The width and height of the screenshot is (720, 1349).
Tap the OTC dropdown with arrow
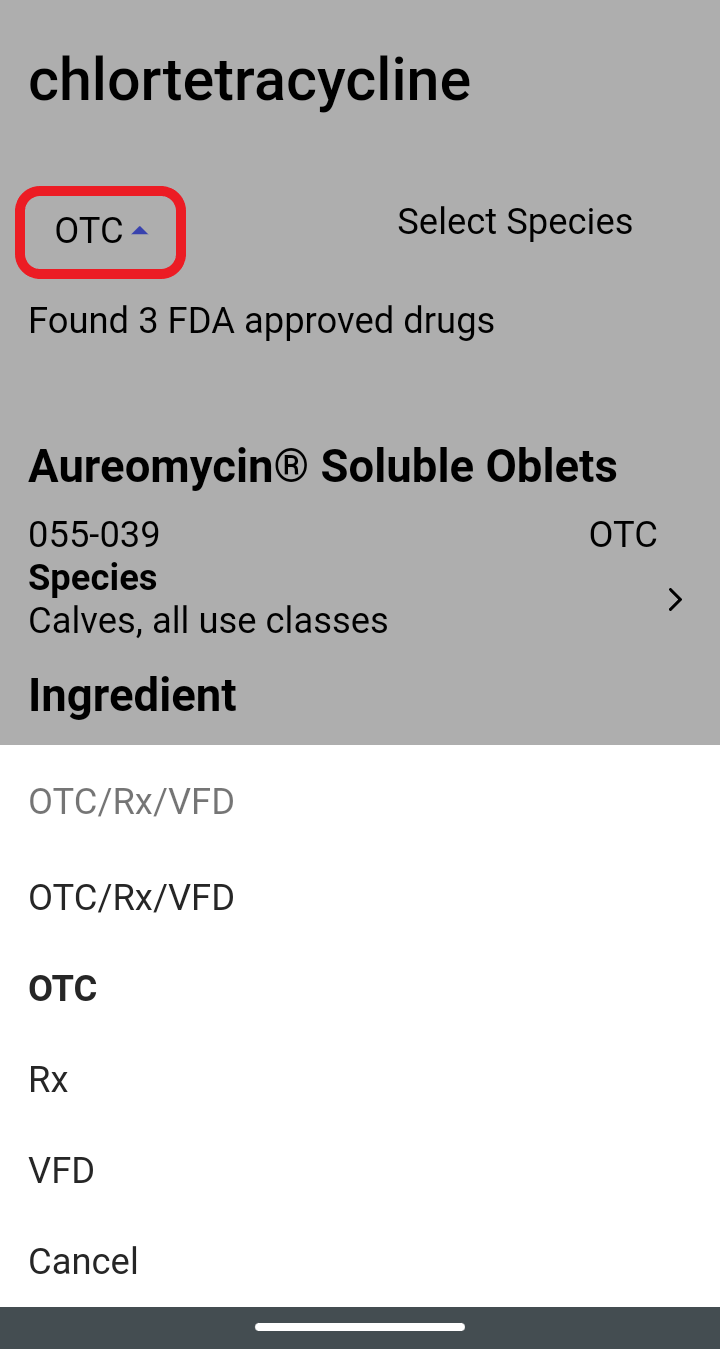[x=101, y=231]
